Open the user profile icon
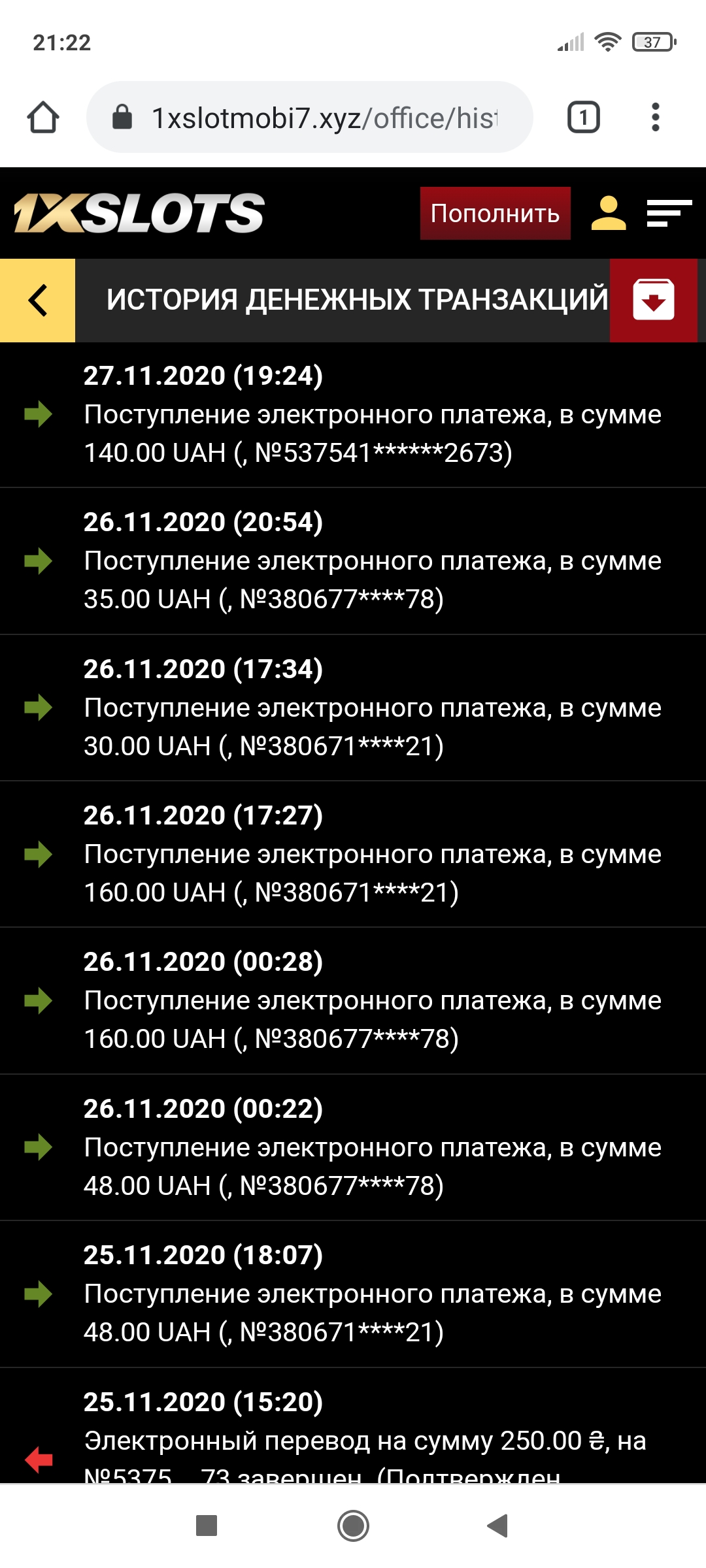Screen dimensions: 706x1568 coord(608,214)
